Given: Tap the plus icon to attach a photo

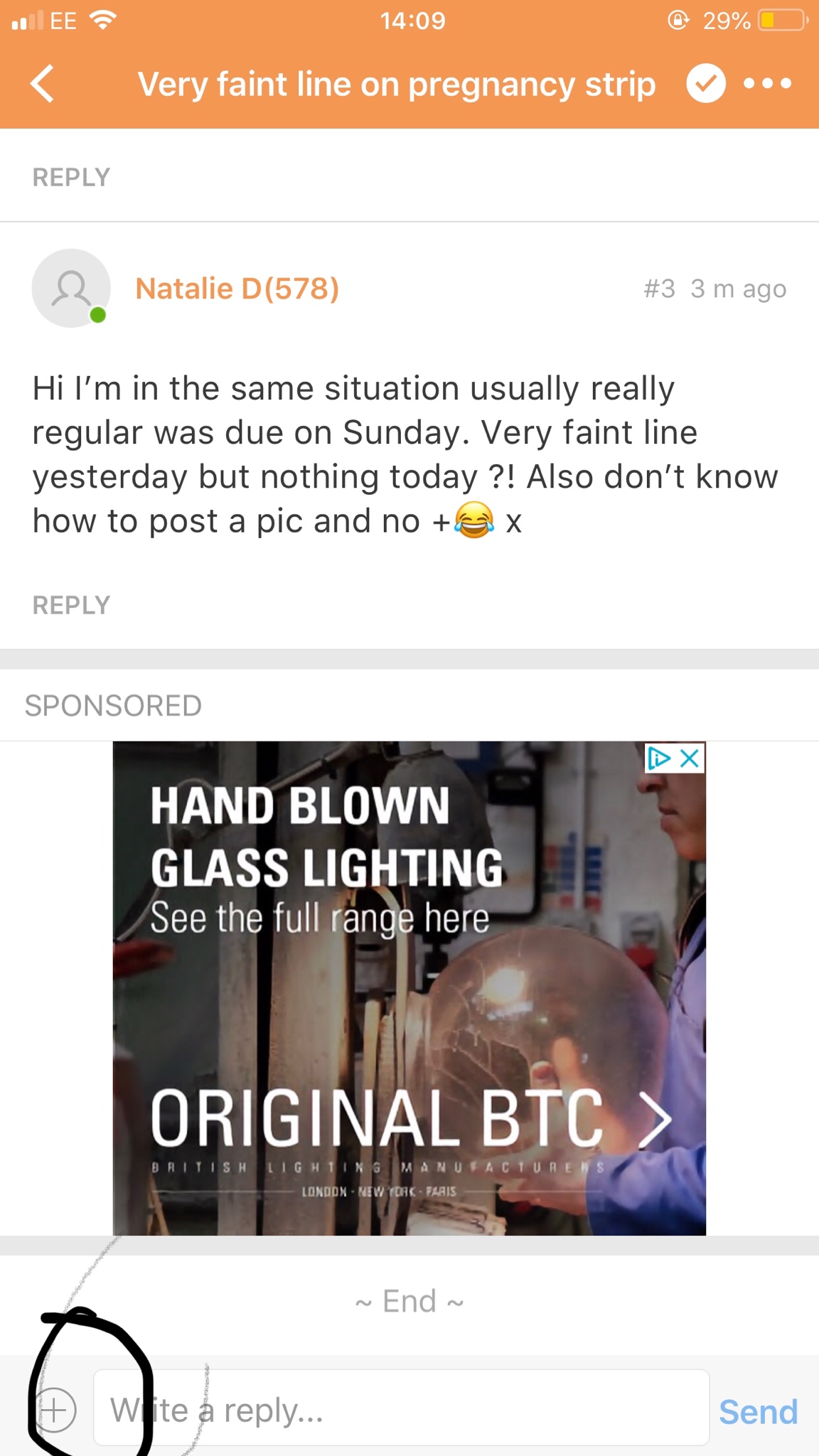Looking at the screenshot, I should (56, 1409).
